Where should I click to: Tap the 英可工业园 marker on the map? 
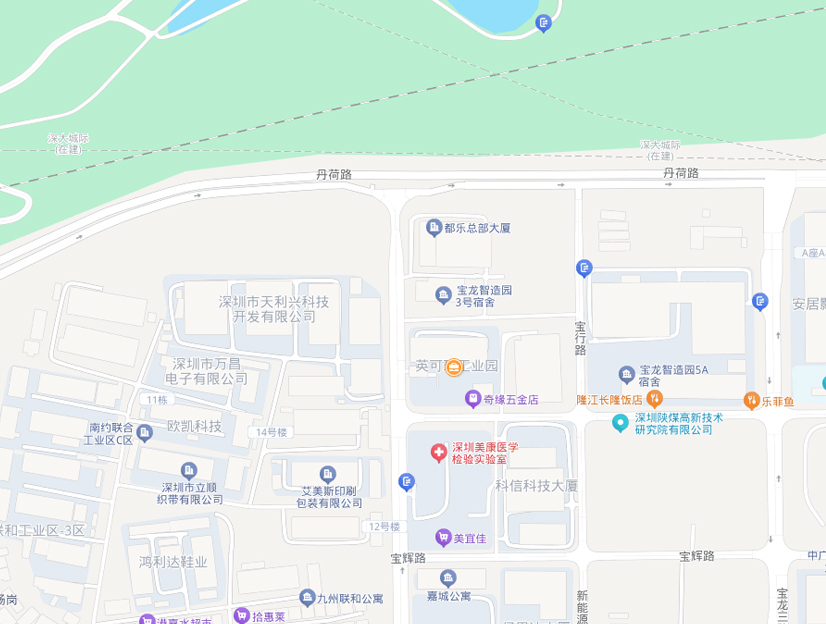click(453, 367)
